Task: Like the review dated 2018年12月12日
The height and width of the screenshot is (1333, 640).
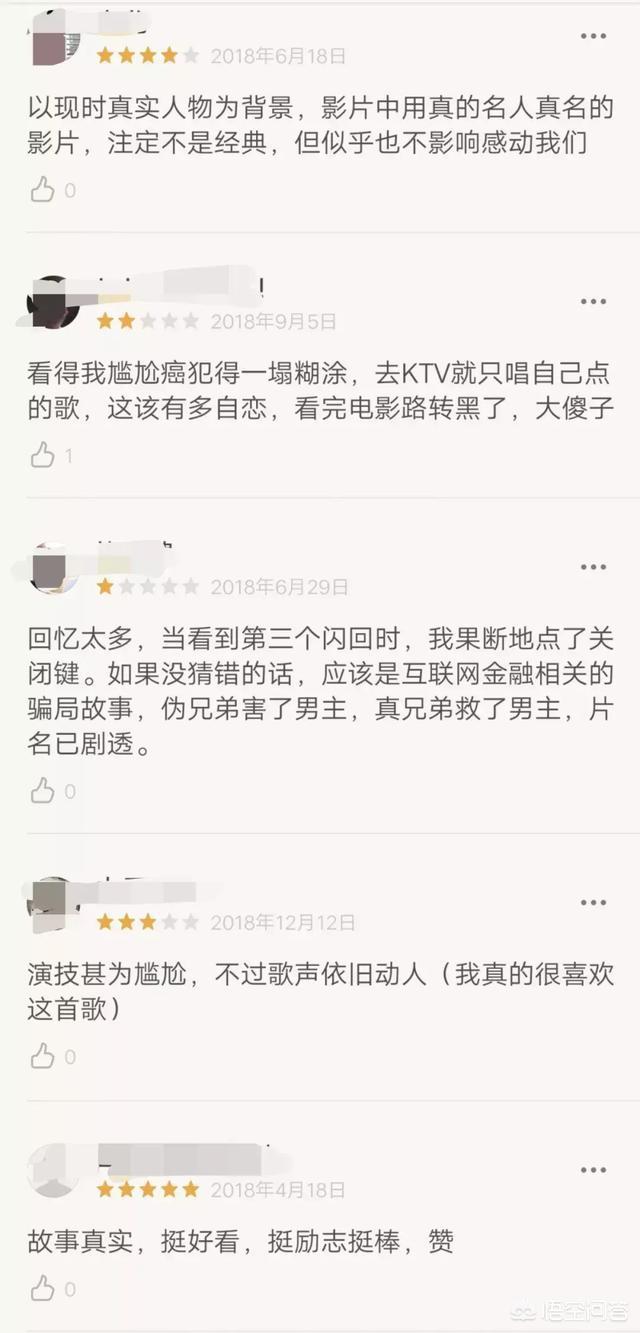Action: pyautogui.click(x=42, y=1056)
